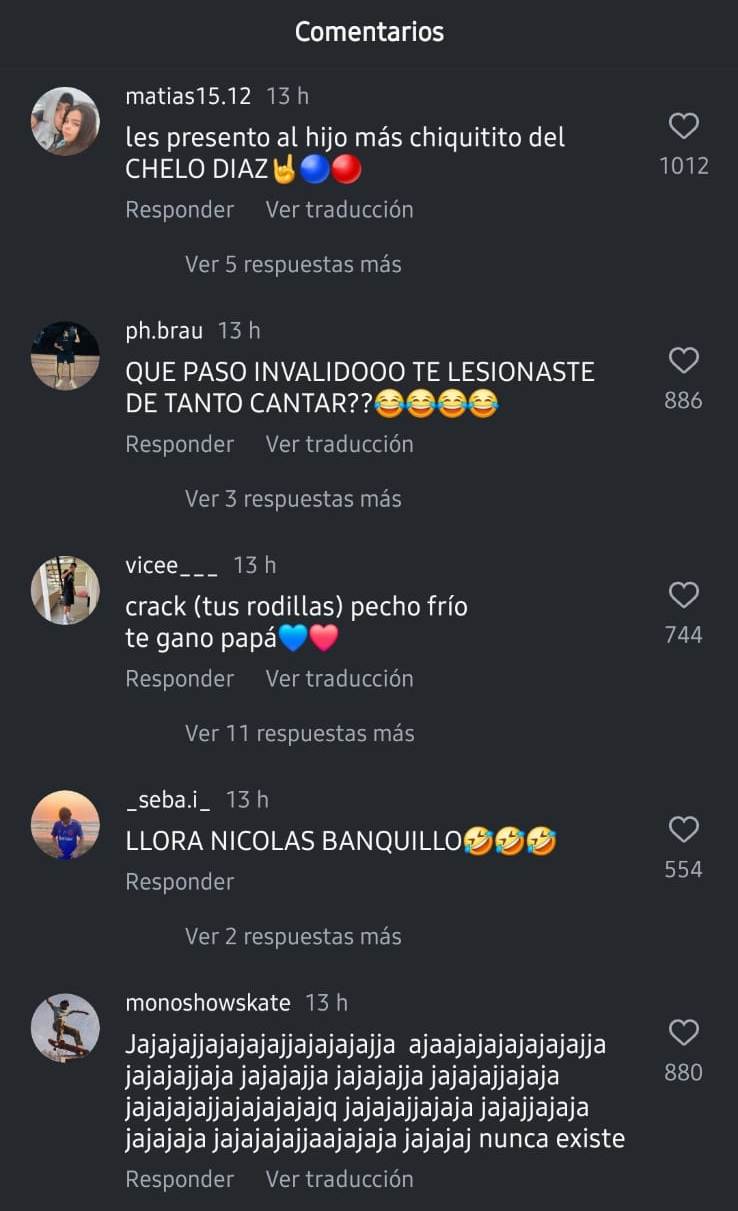The height and width of the screenshot is (1211, 738).
Task: Open ph.brau's profile via username
Action: coord(164,331)
